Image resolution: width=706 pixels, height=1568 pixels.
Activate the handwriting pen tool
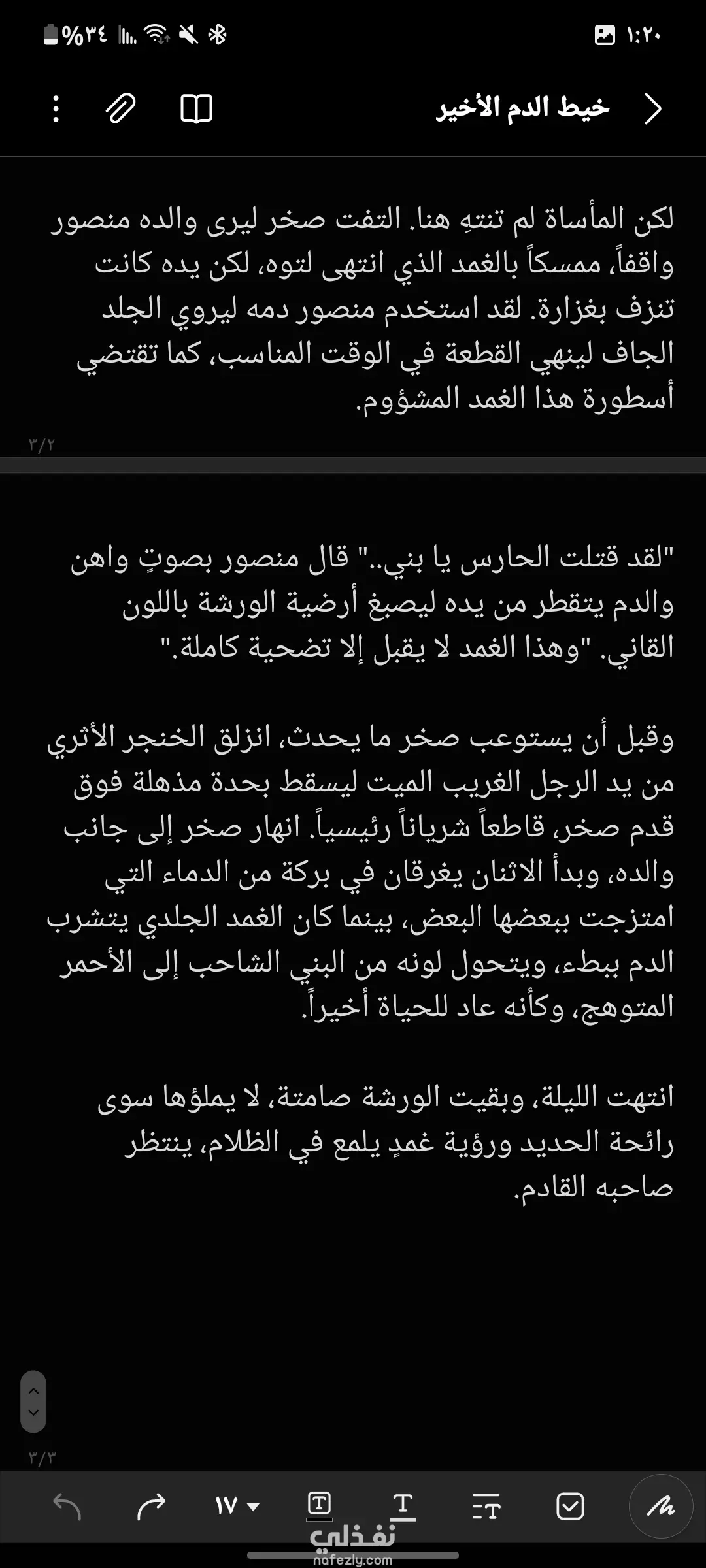coord(660,1507)
